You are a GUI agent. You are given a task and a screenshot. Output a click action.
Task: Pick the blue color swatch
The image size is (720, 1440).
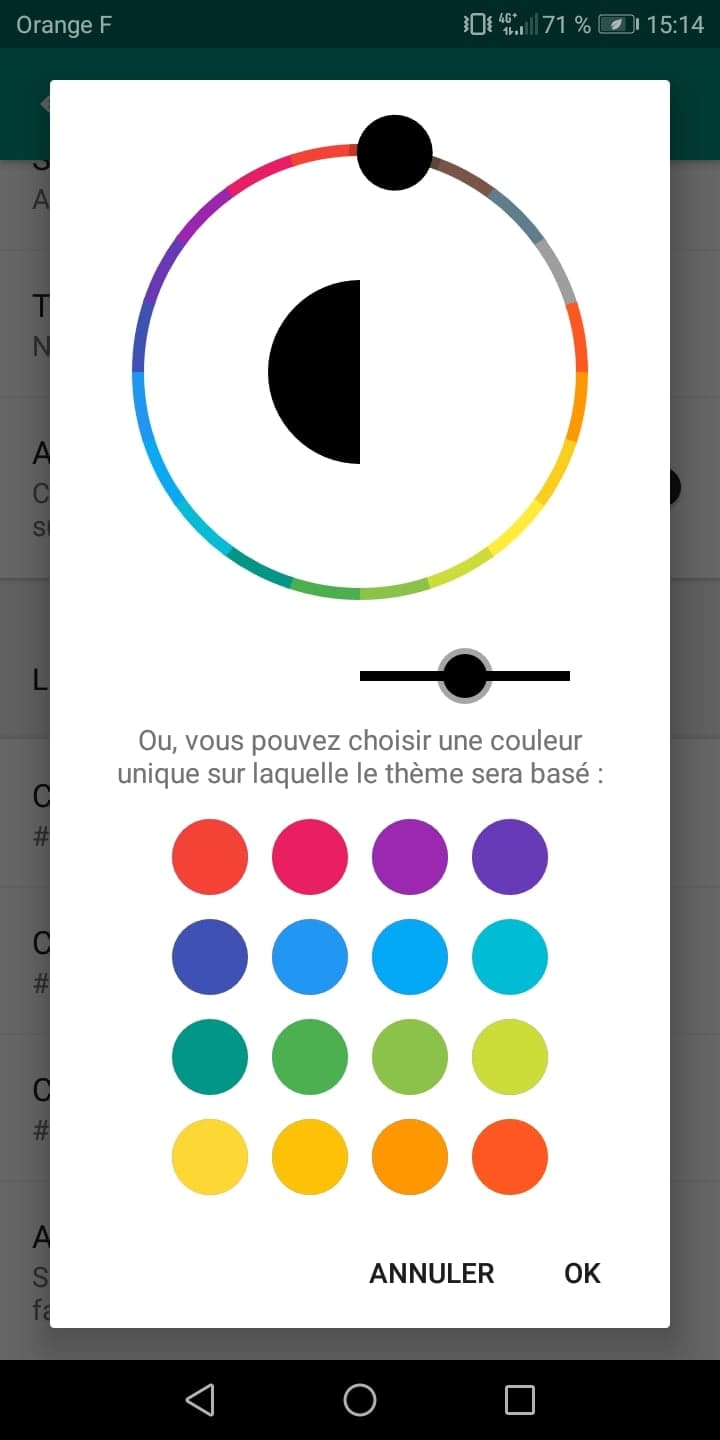click(x=310, y=957)
